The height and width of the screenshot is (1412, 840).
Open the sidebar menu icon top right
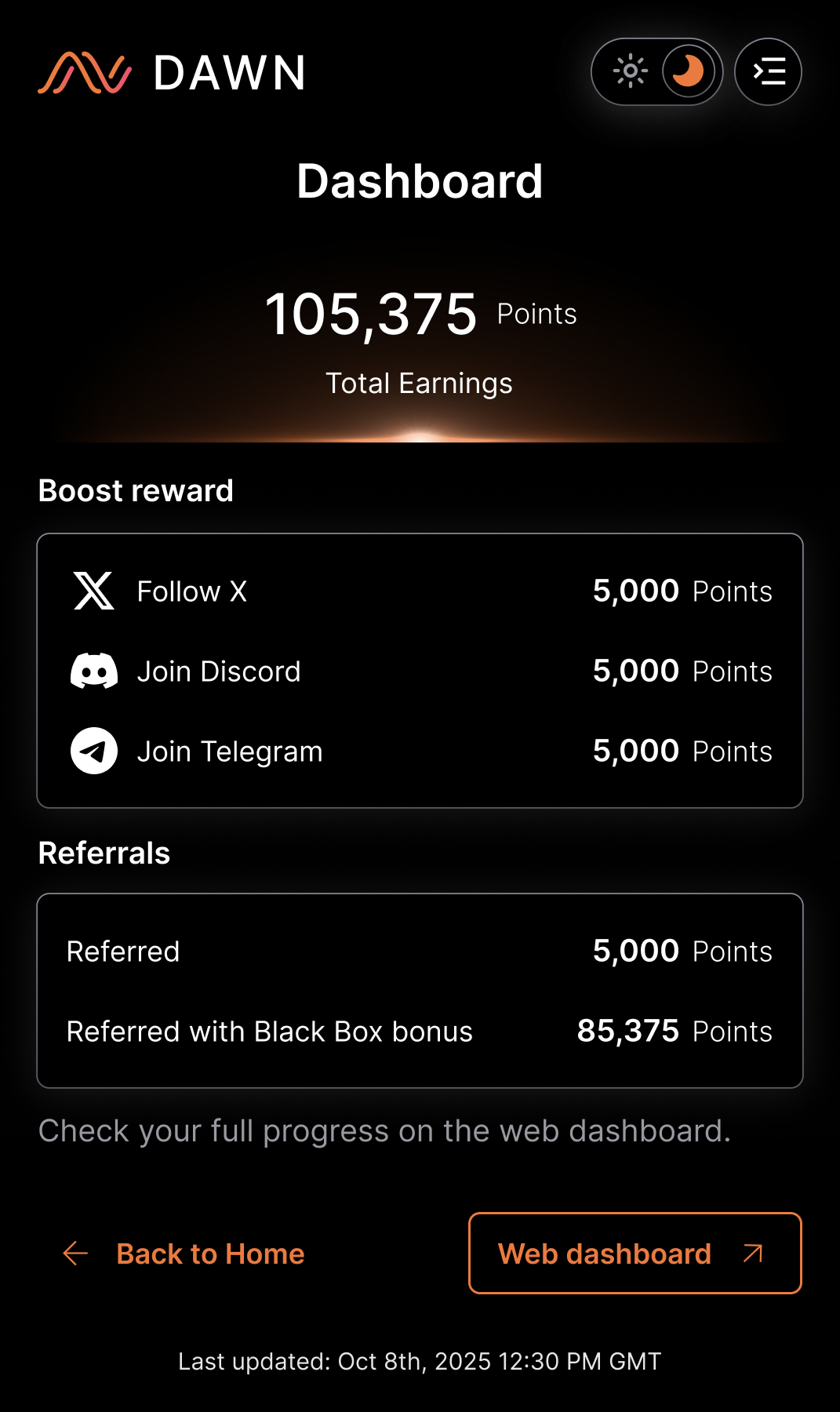768,71
